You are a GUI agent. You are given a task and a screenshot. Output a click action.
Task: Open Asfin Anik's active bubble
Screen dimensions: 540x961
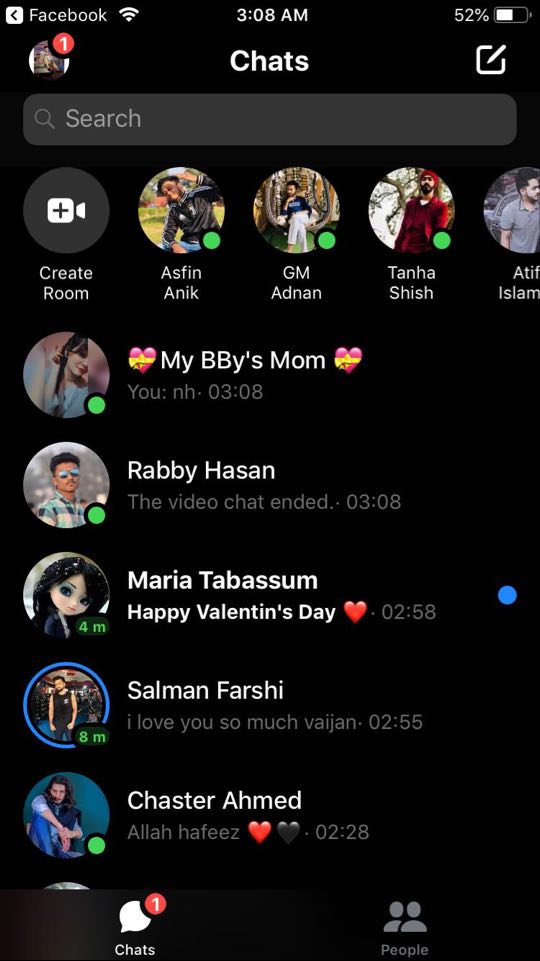pos(181,235)
